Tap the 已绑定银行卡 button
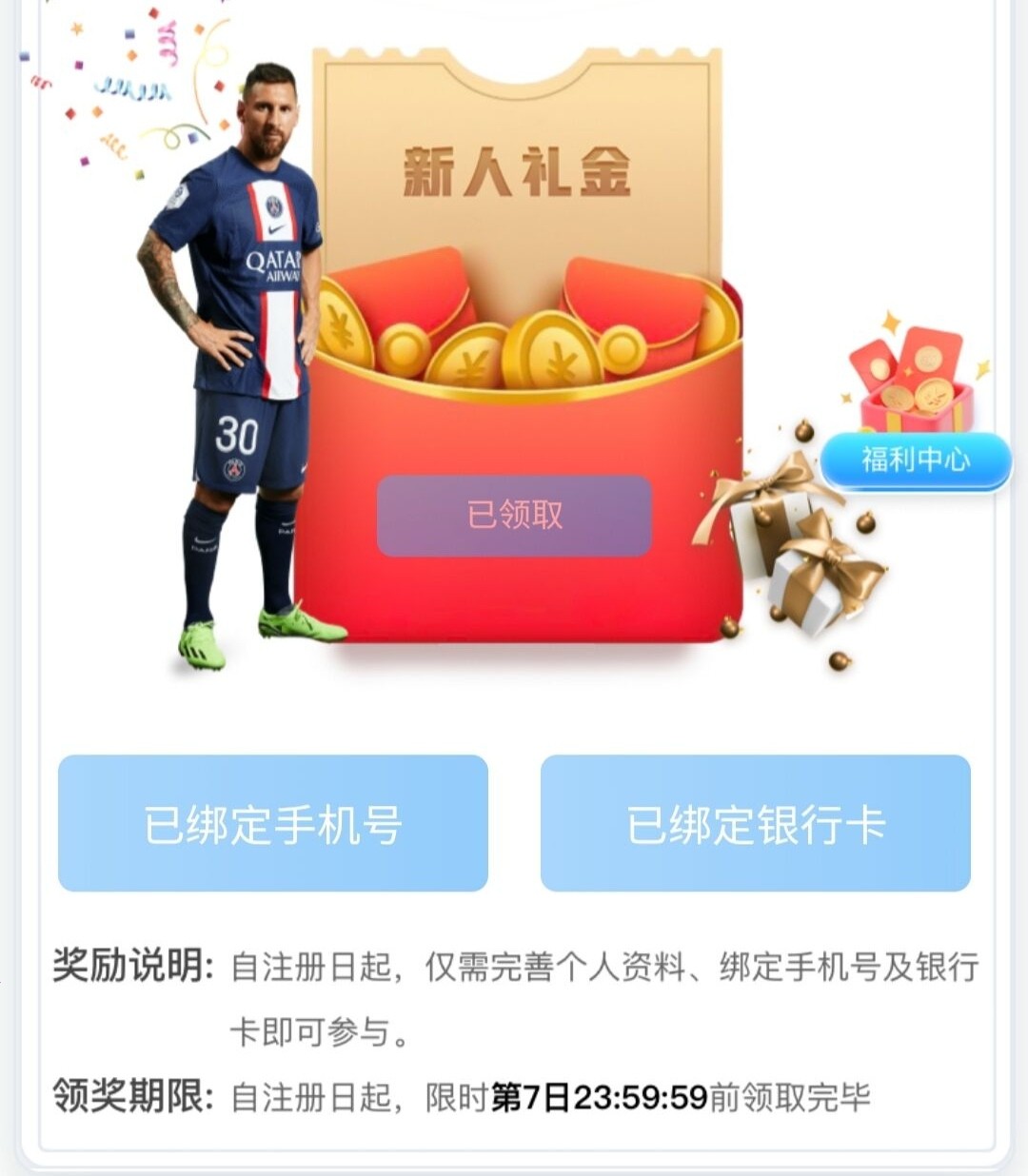This screenshot has width=1028, height=1176. coord(756,823)
